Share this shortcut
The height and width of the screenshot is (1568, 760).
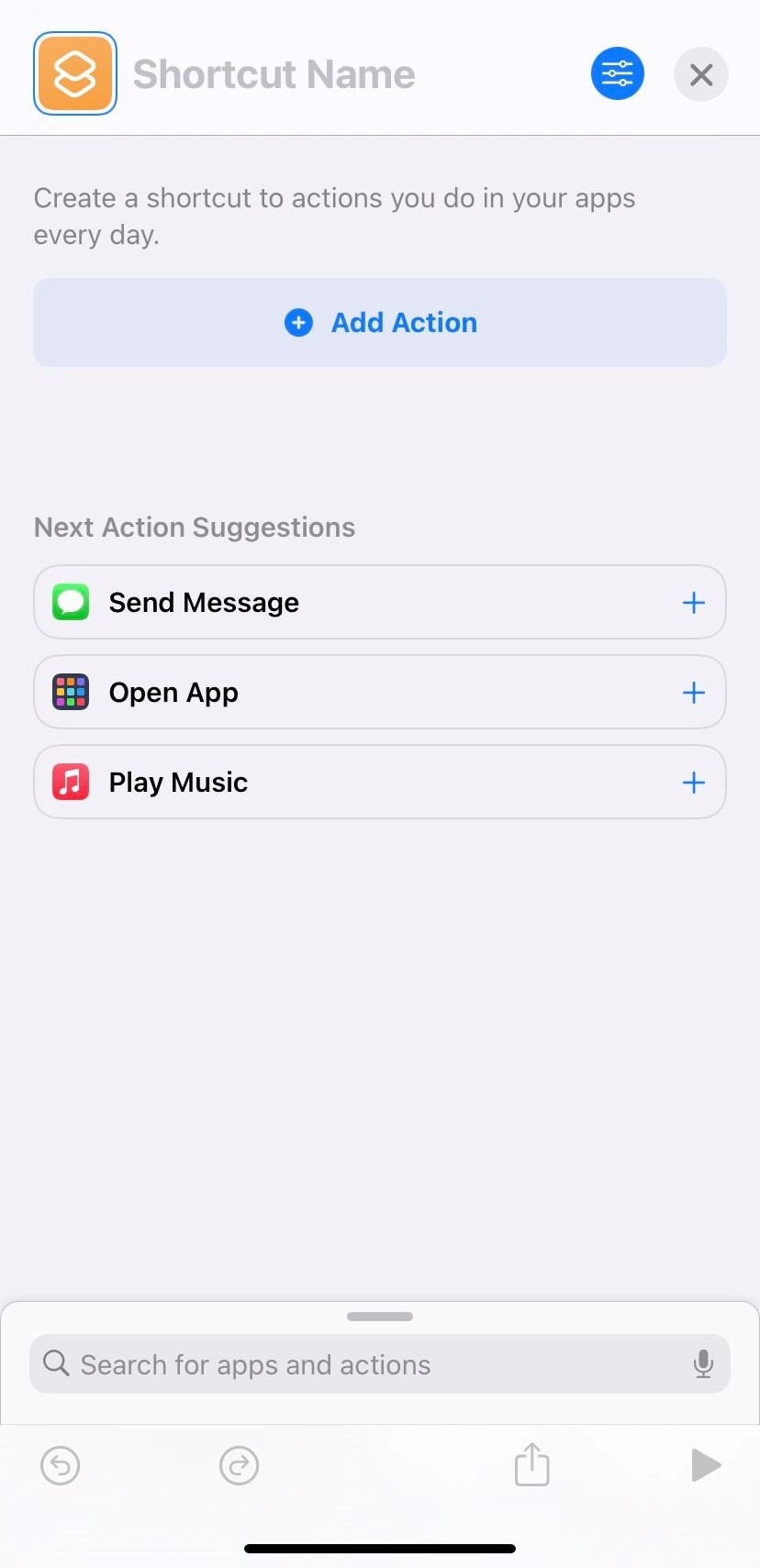[x=532, y=1463]
